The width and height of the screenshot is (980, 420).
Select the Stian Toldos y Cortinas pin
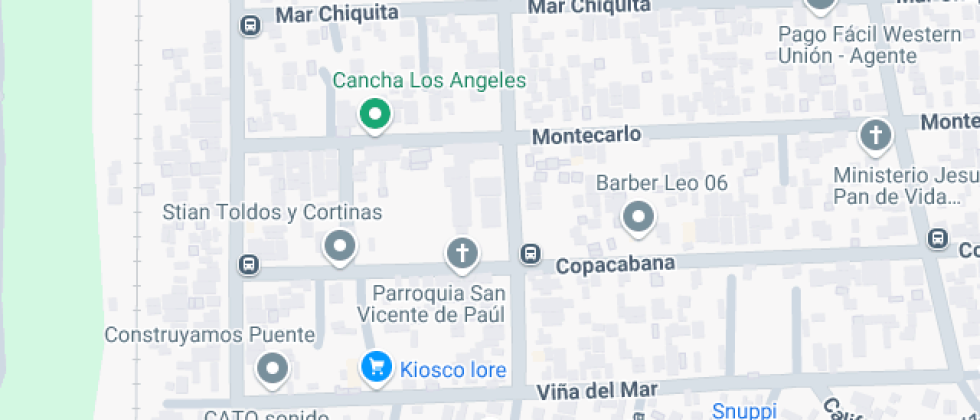[340, 248]
